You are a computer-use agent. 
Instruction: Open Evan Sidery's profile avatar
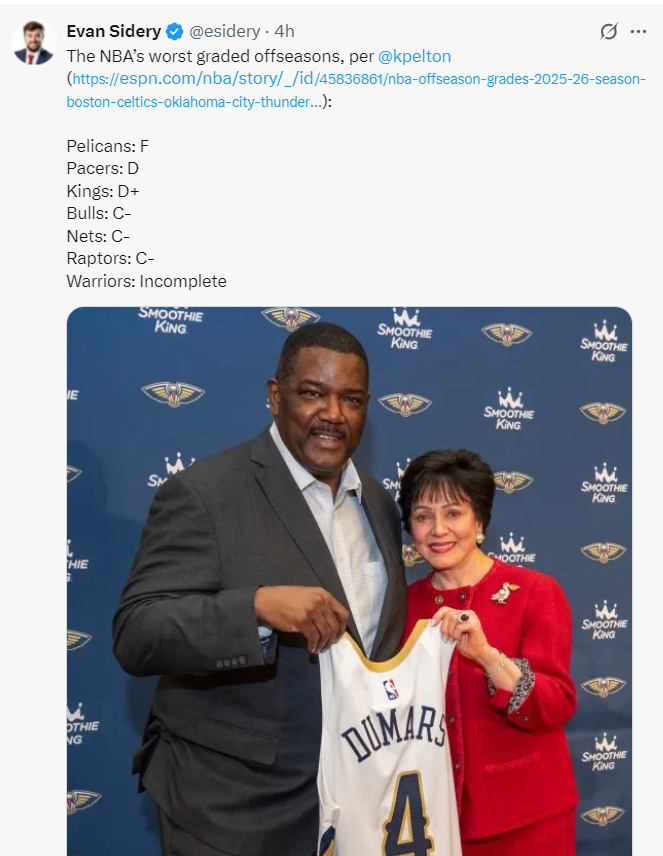pyautogui.click(x=33, y=43)
